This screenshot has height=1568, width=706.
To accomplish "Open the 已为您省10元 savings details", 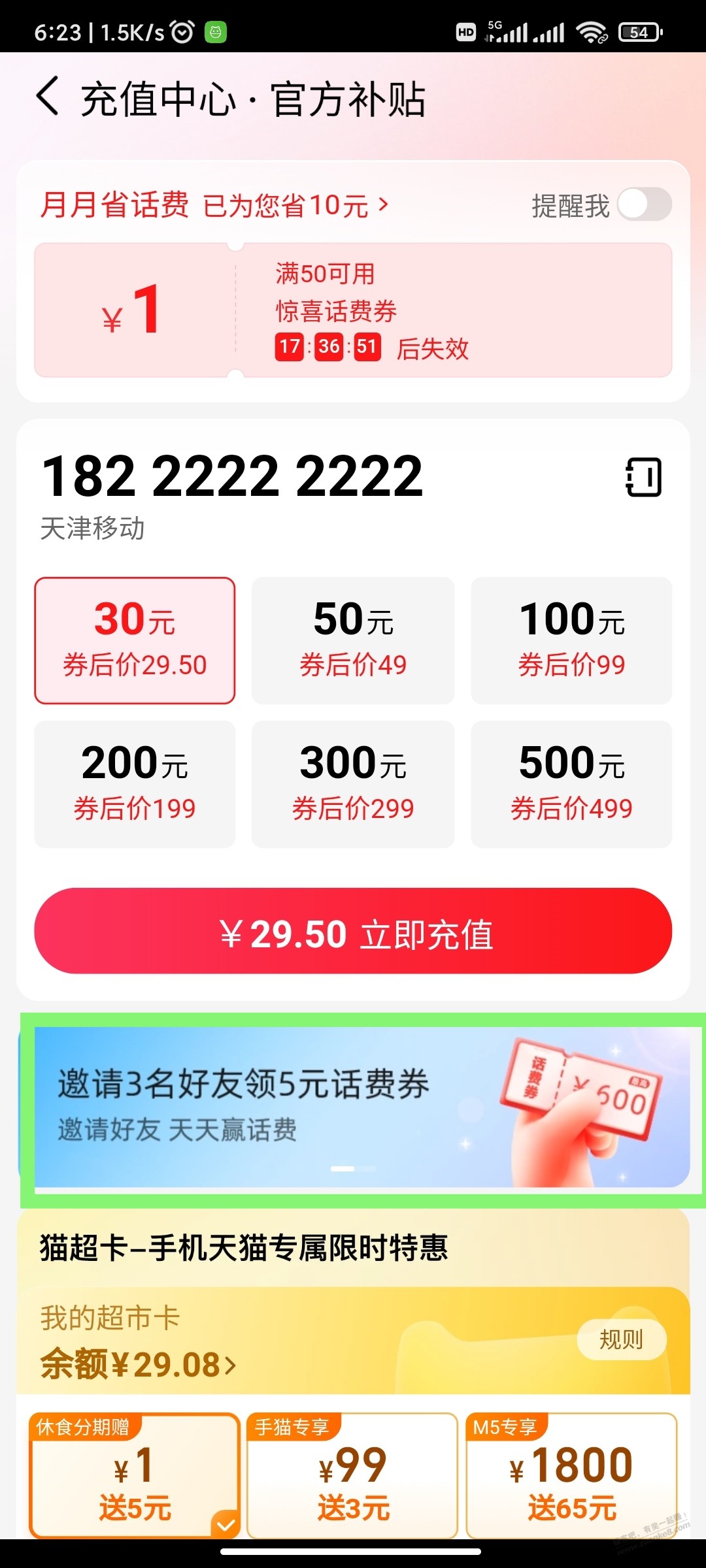I will point(295,205).
